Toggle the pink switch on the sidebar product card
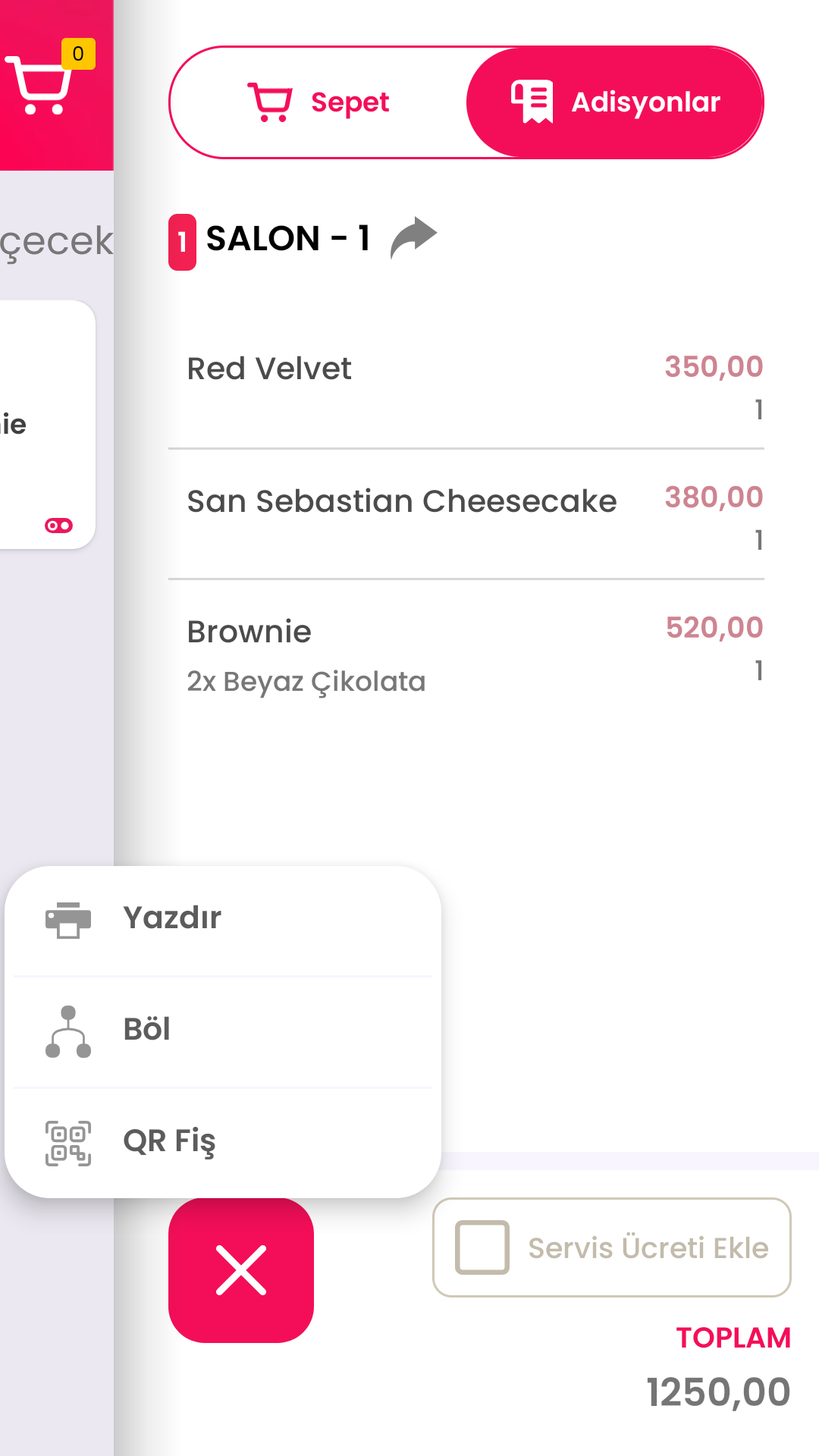The image size is (819, 1456). [x=58, y=524]
